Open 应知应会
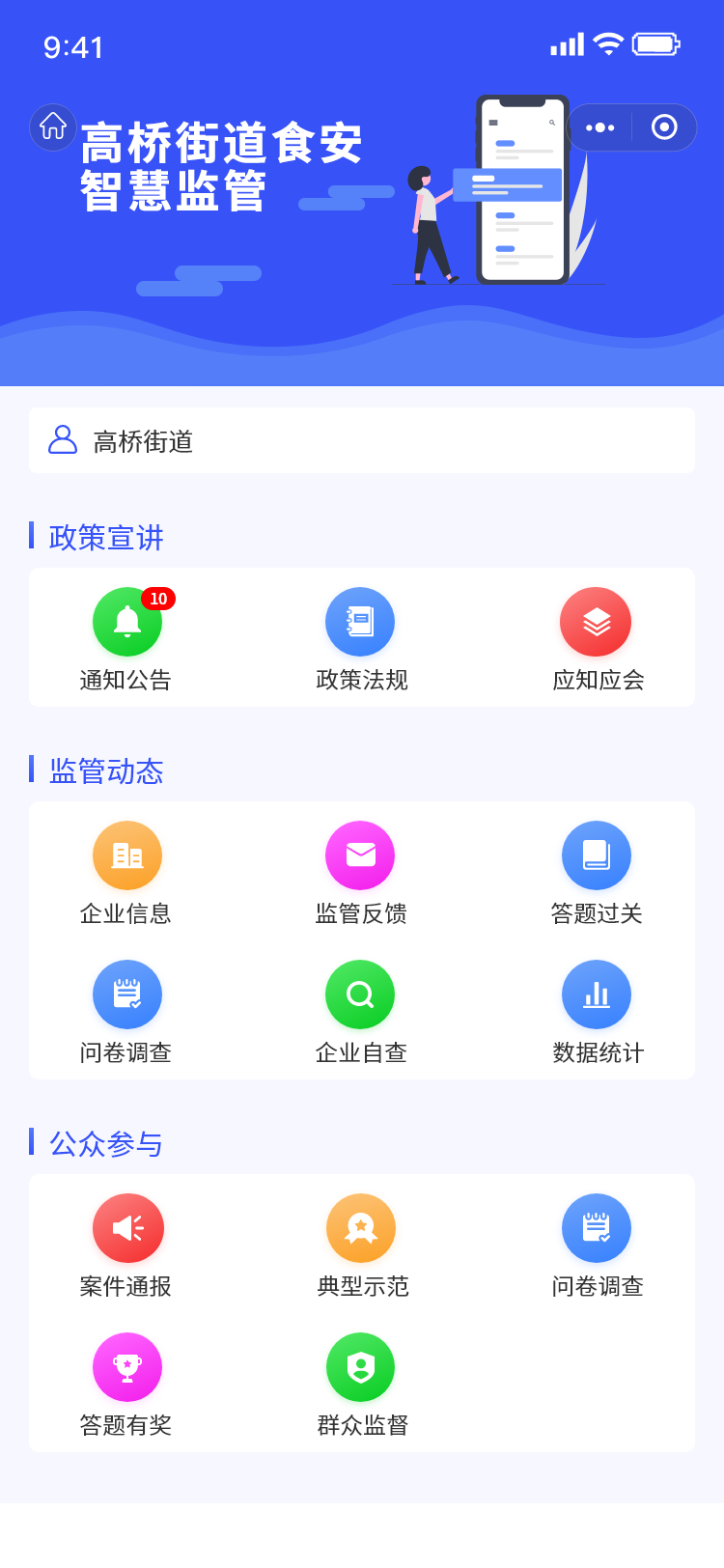 pos(597,639)
